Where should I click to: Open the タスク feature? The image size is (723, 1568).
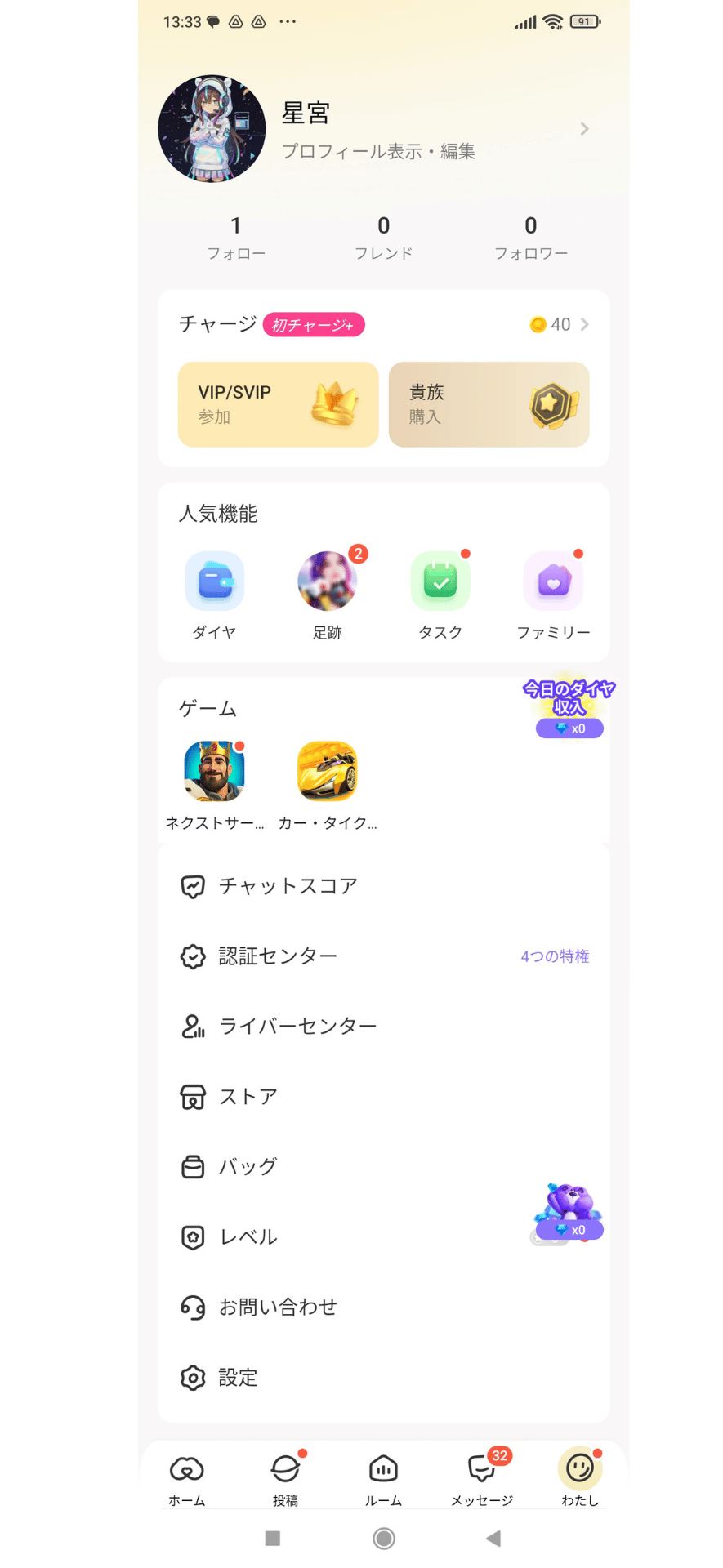pos(440,594)
